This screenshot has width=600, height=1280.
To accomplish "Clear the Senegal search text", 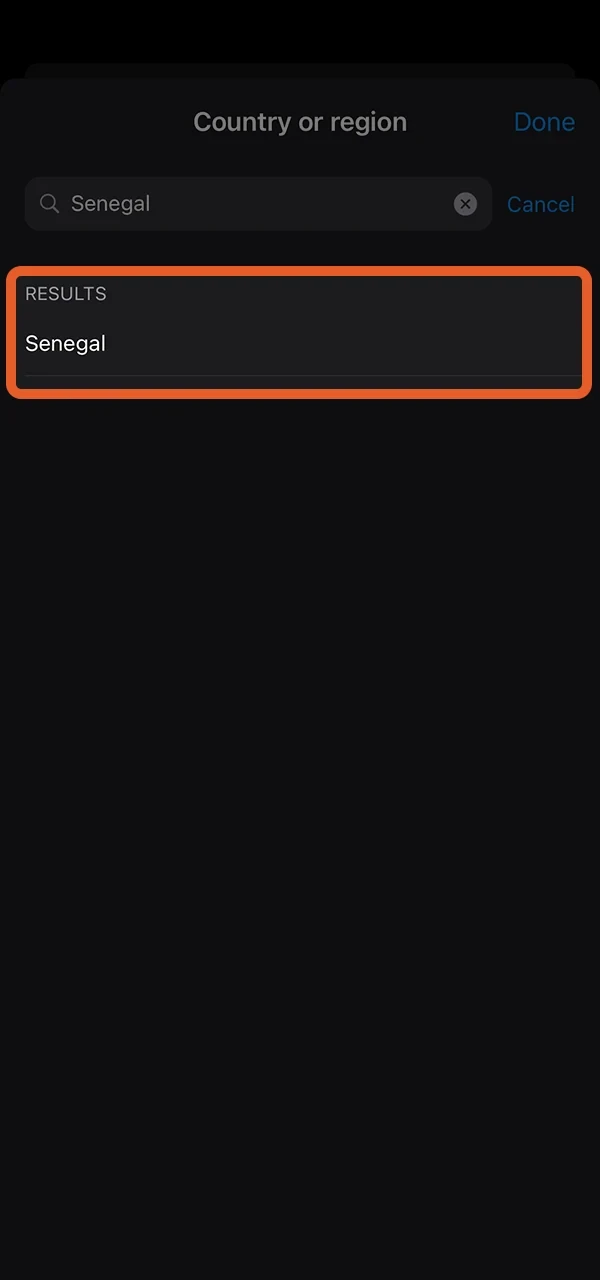I will click(x=465, y=204).
